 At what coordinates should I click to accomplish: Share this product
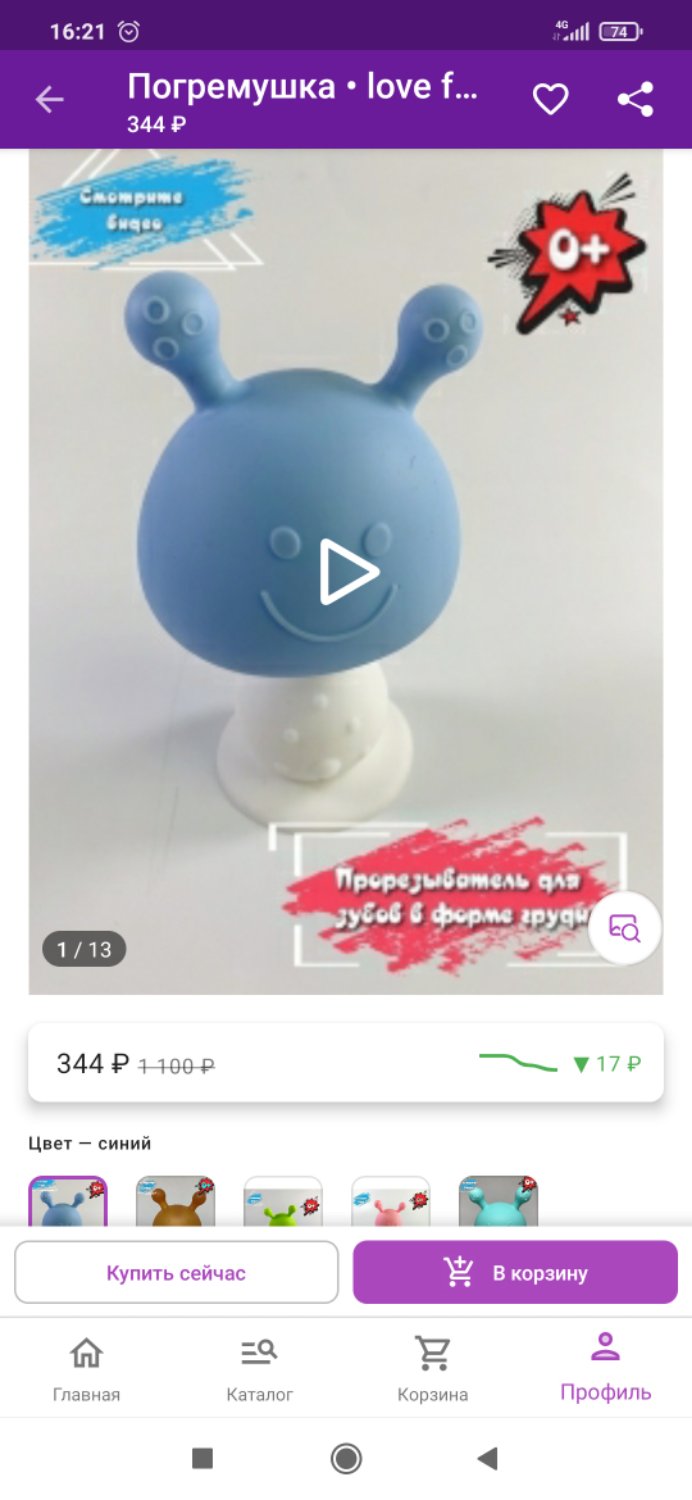point(635,99)
